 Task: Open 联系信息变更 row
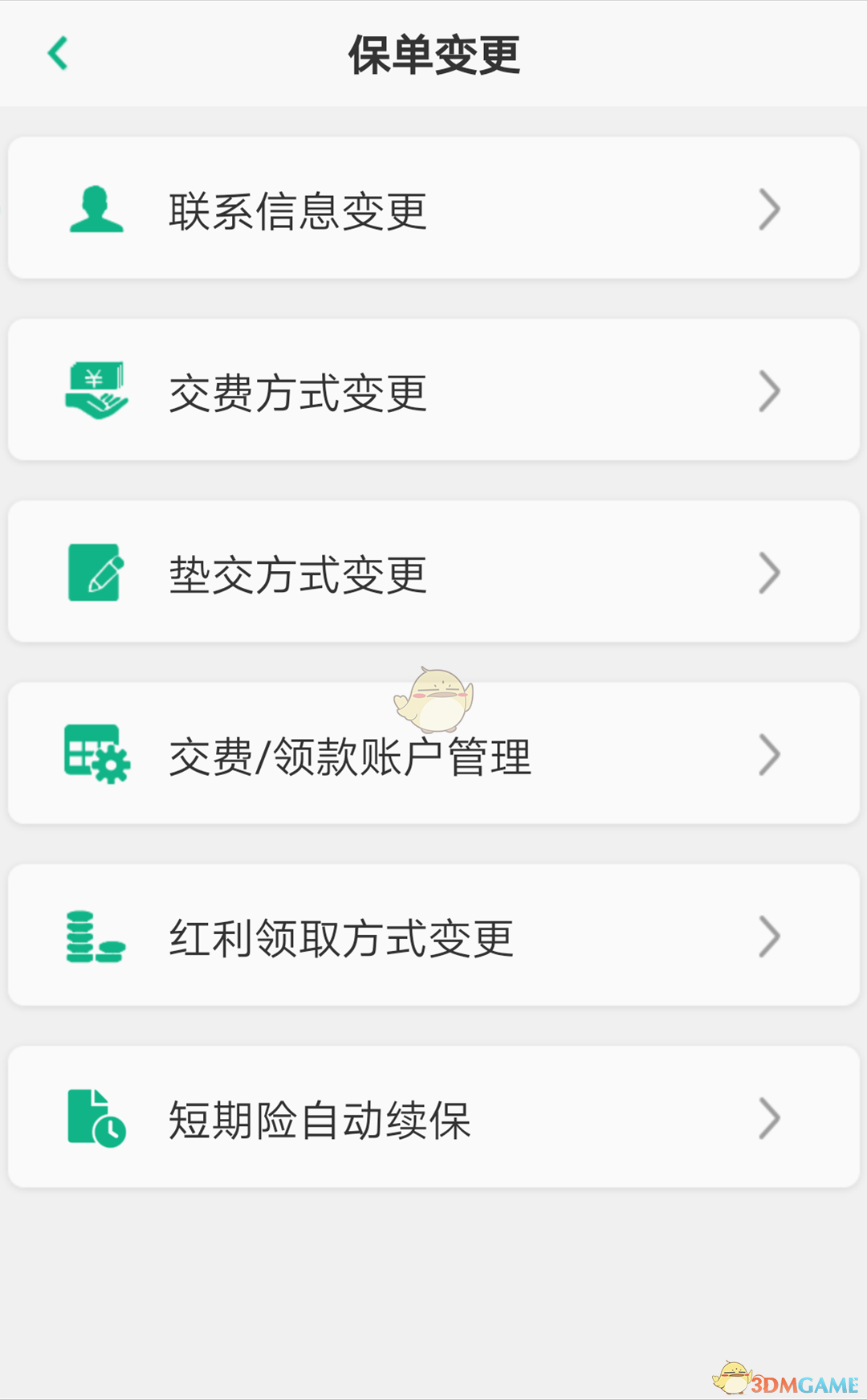pos(433,209)
